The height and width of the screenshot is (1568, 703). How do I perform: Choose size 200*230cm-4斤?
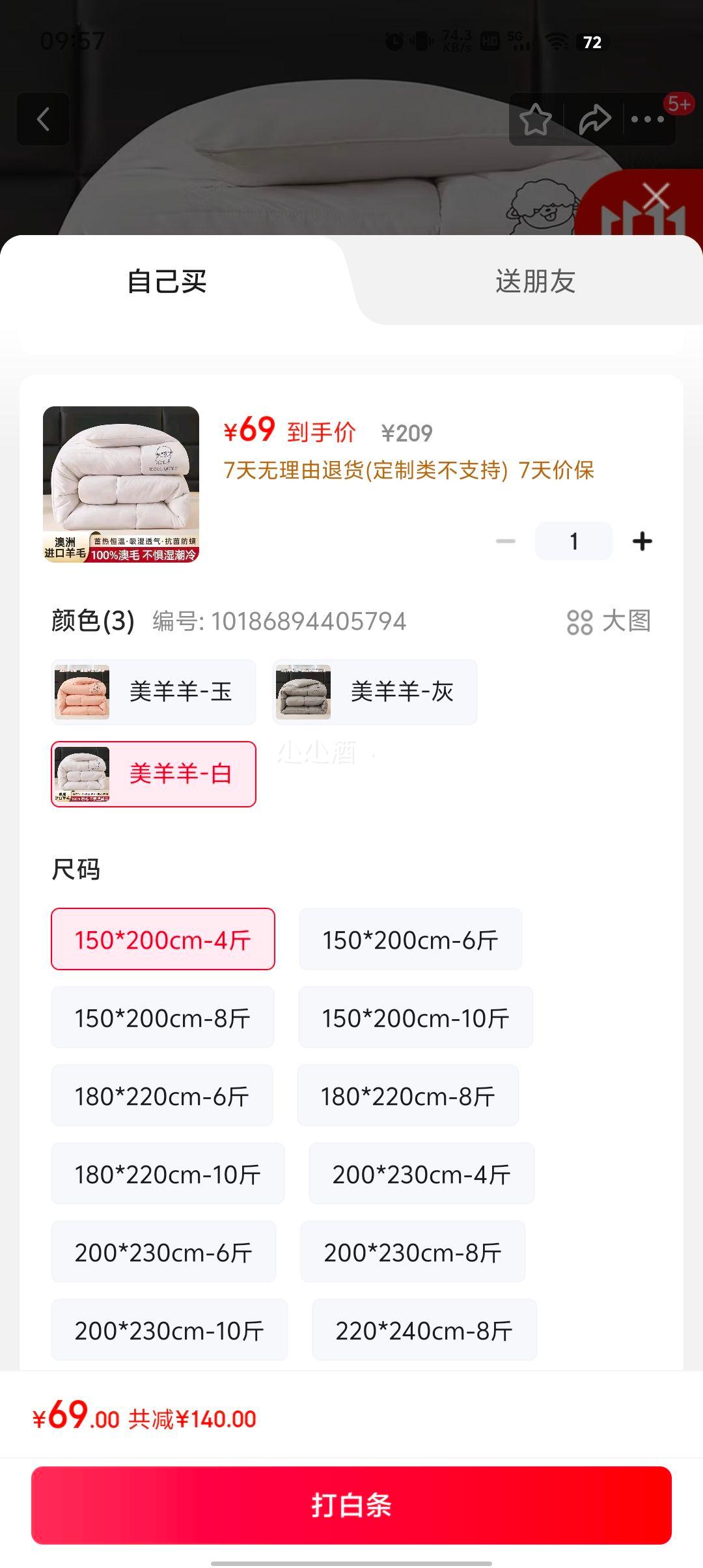click(x=421, y=1173)
